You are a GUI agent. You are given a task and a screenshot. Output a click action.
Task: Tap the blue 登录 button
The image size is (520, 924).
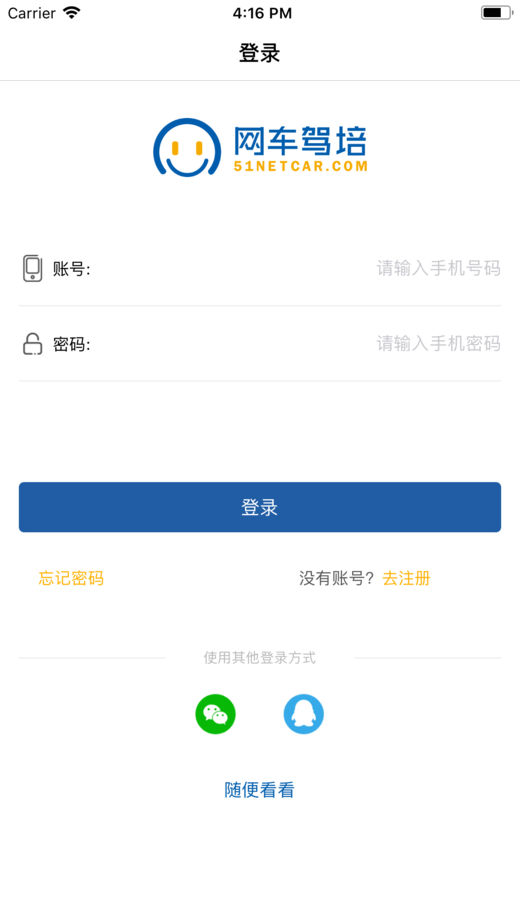pos(260,507)
